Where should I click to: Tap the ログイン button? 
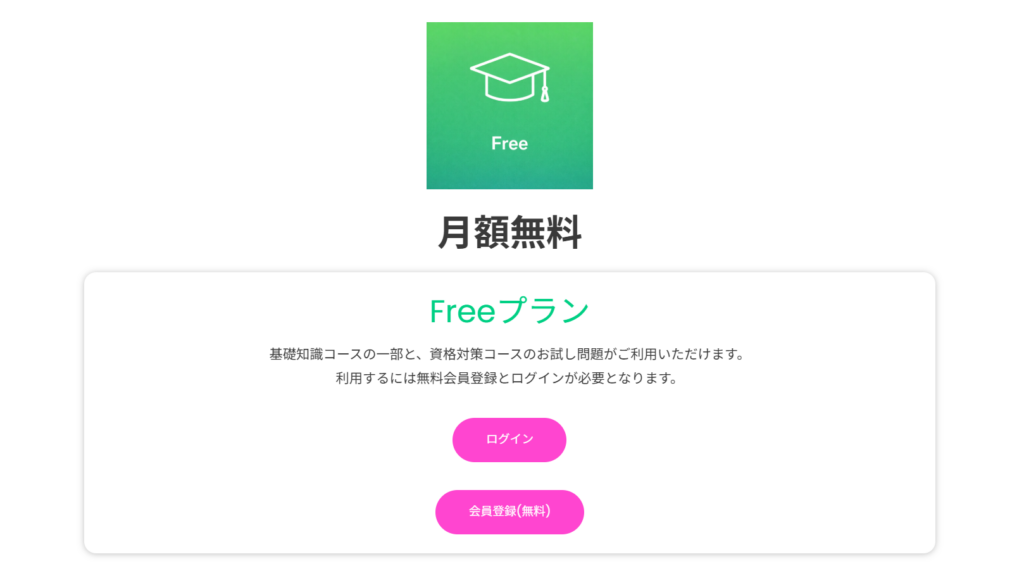click(509, 439)
